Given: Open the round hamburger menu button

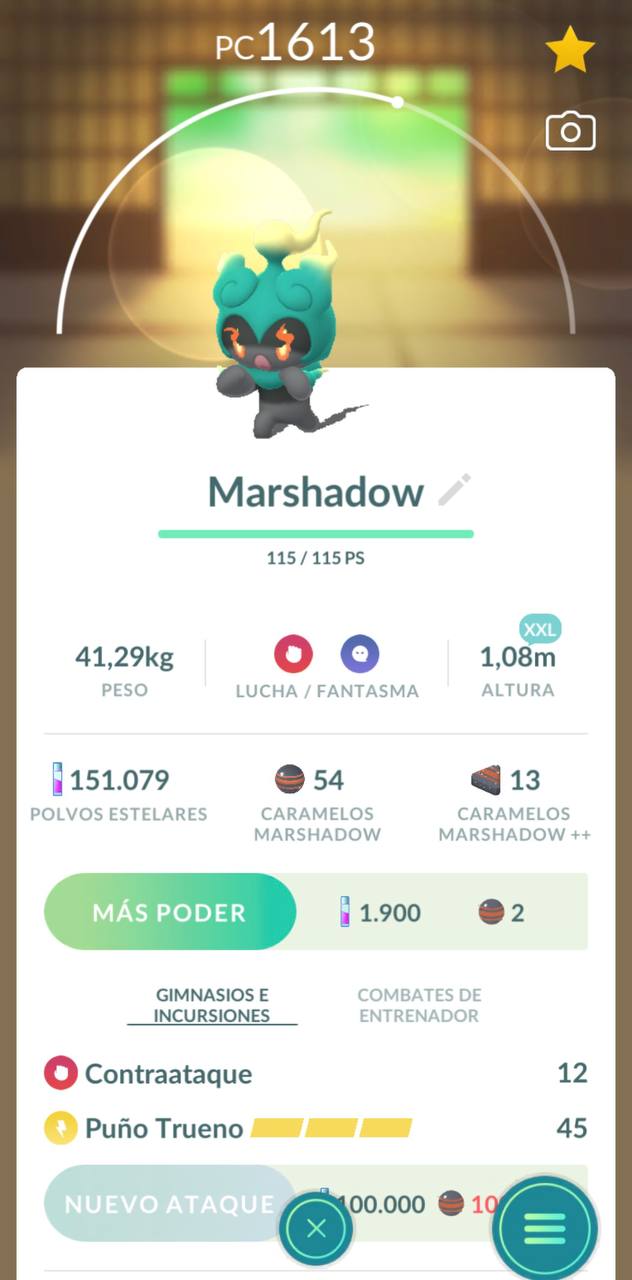Looking at the screenshot, I should 544,1227.
